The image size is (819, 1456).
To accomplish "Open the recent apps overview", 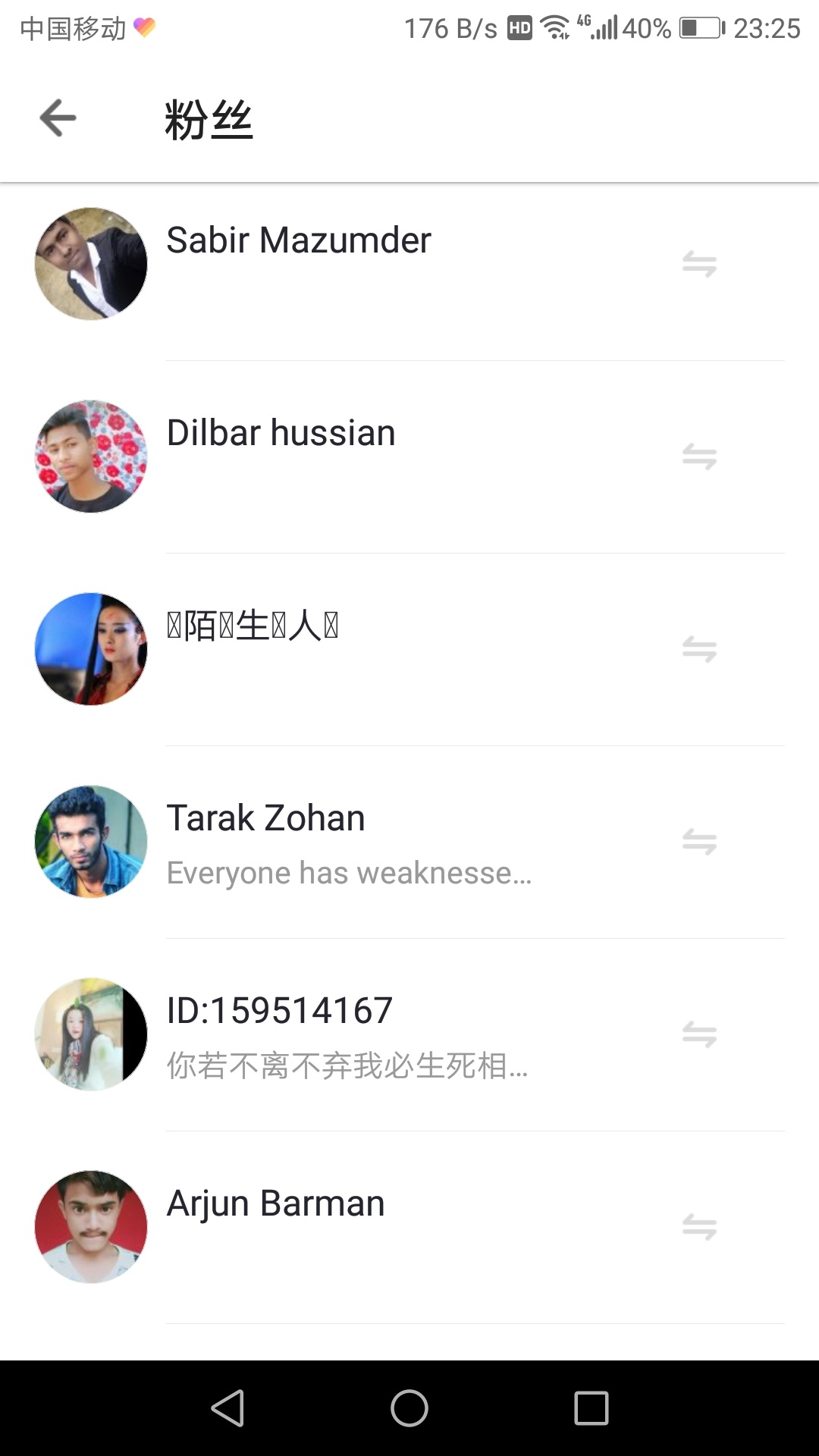I will (591, 1408).
